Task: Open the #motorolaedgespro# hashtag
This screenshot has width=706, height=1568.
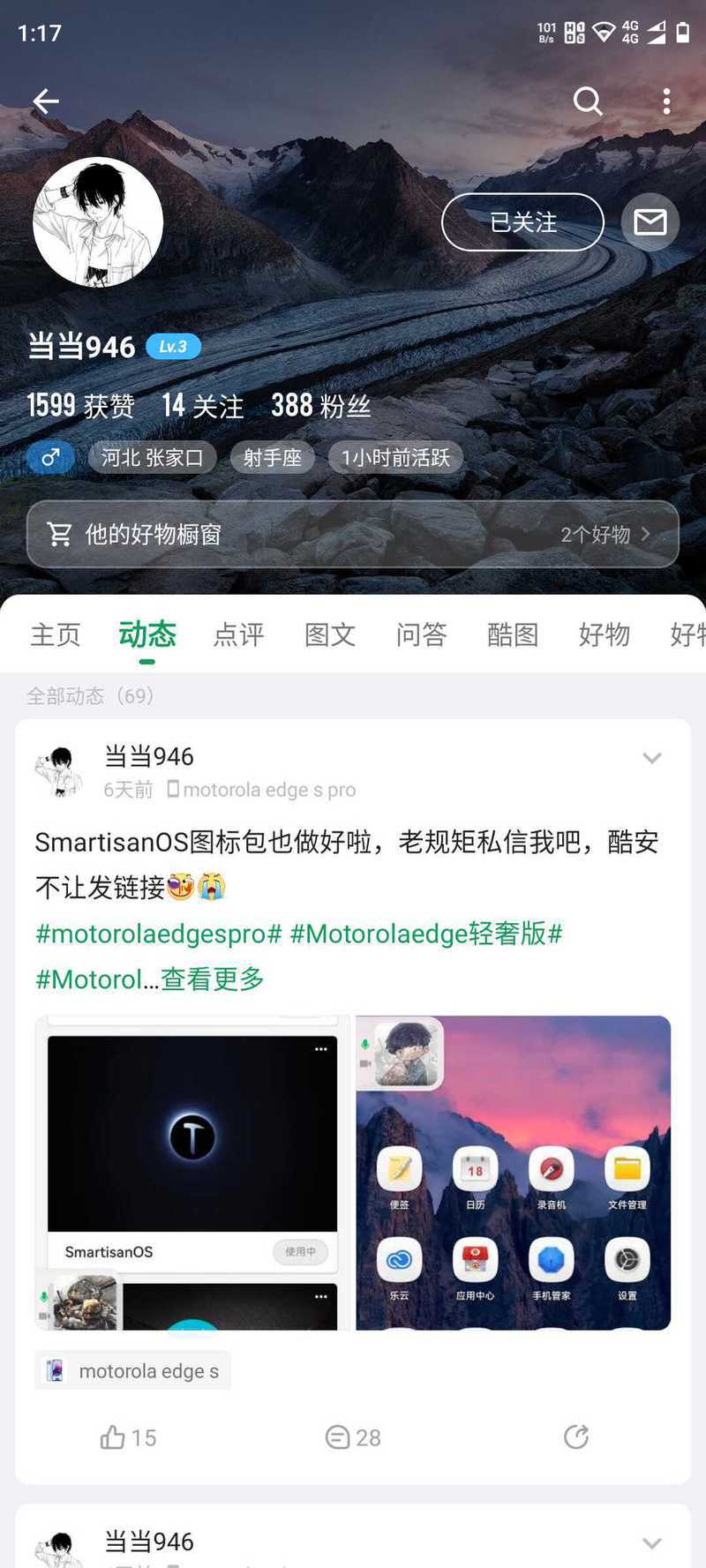Action: (x=159, y=934)
